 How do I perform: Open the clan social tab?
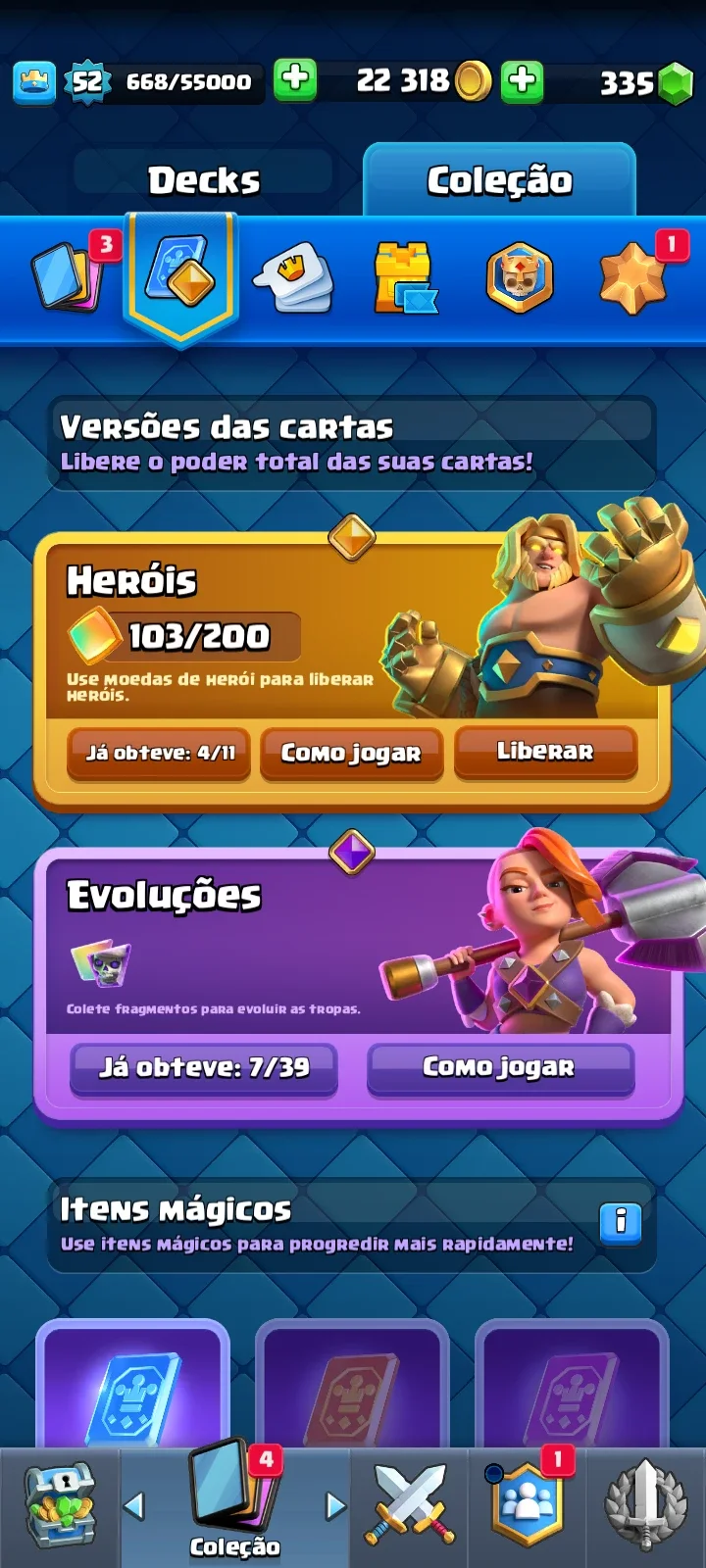(x=529, y=1504)
